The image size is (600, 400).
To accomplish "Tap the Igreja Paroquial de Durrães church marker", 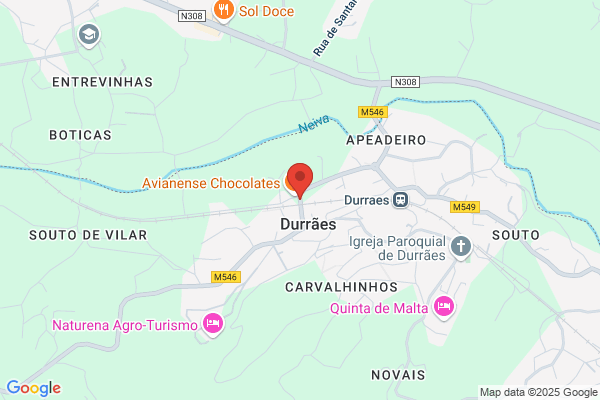I will point(461,247).
